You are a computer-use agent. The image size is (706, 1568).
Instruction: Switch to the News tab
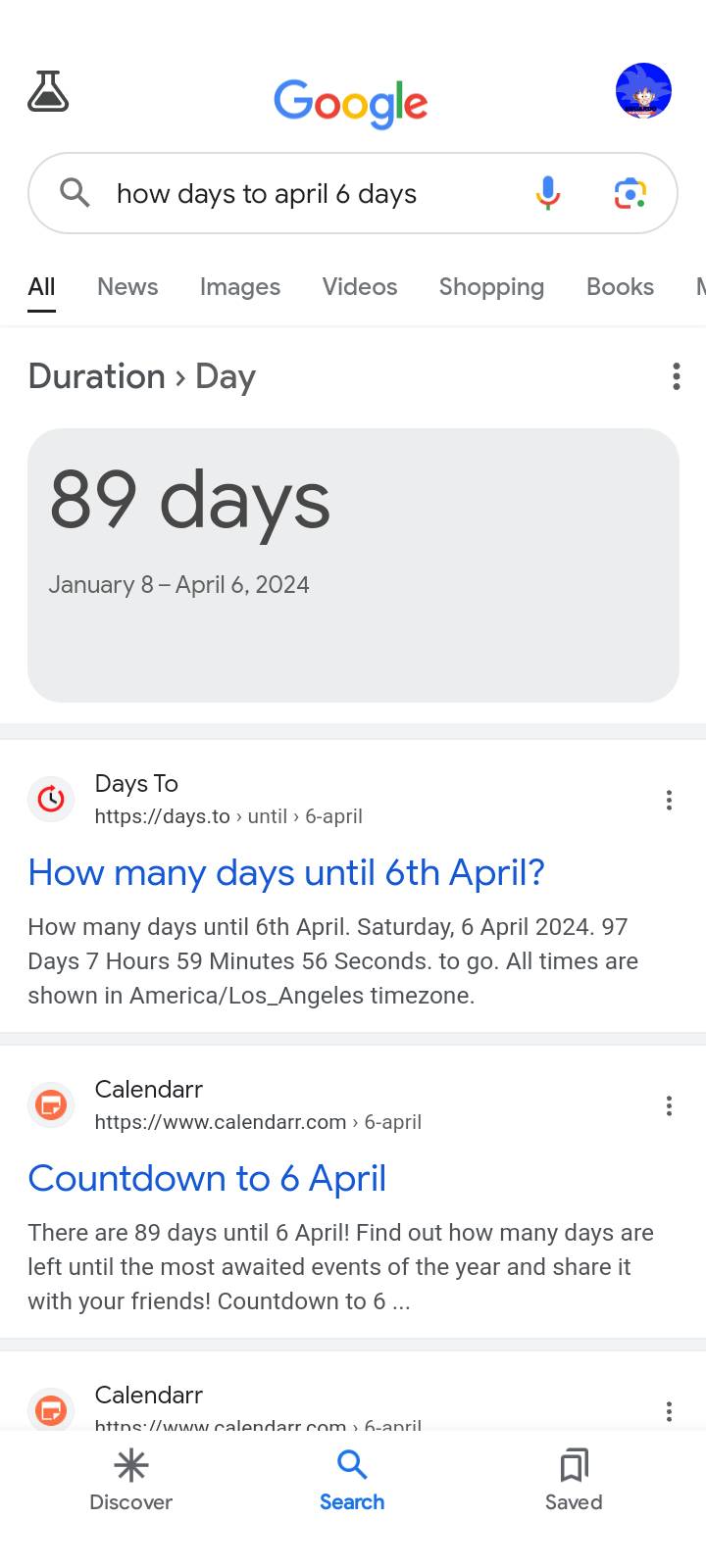click(127, 287)
